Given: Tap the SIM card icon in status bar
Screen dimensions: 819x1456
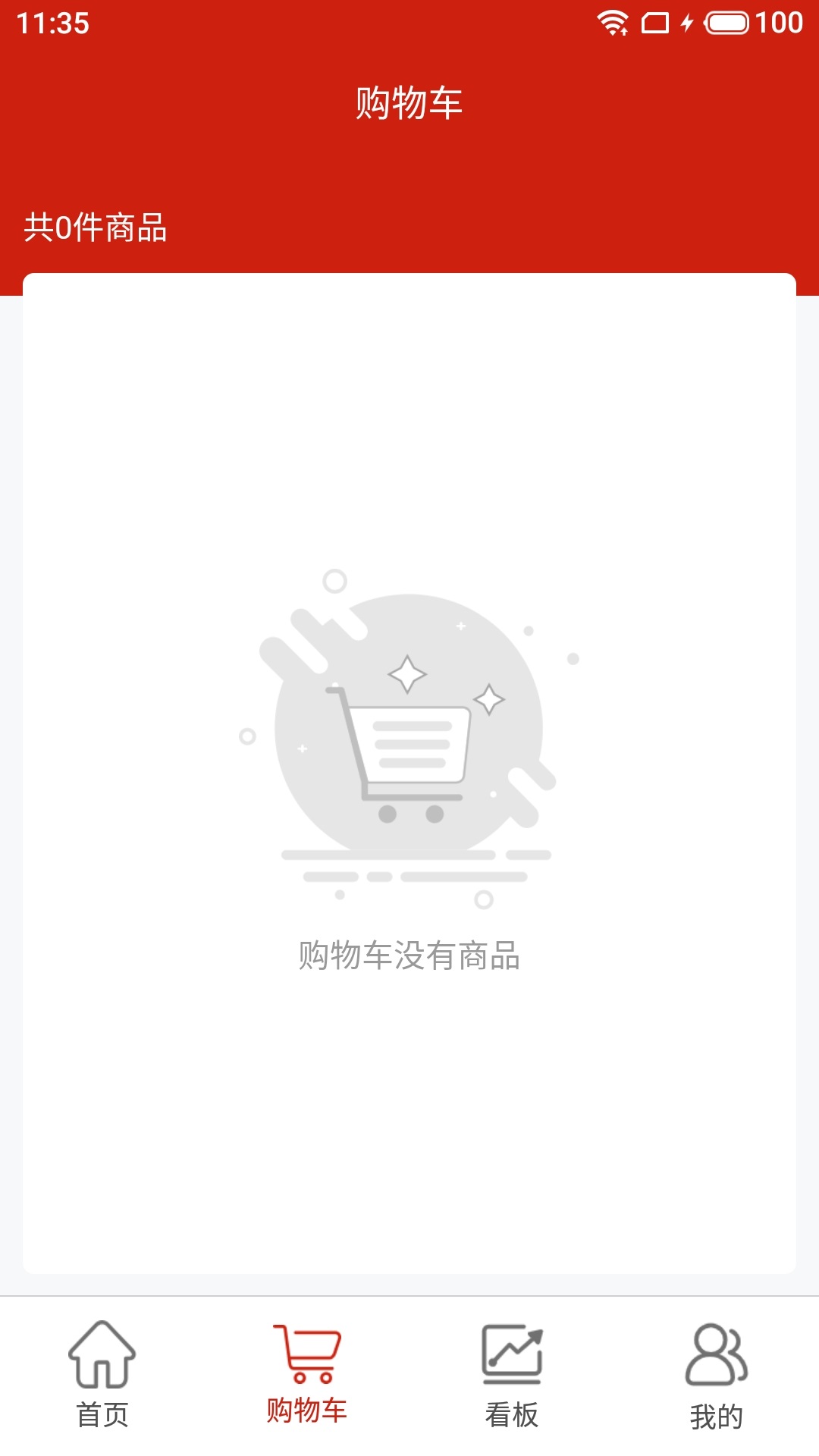Looking at the screenshot, I should [x=657, y=24].
